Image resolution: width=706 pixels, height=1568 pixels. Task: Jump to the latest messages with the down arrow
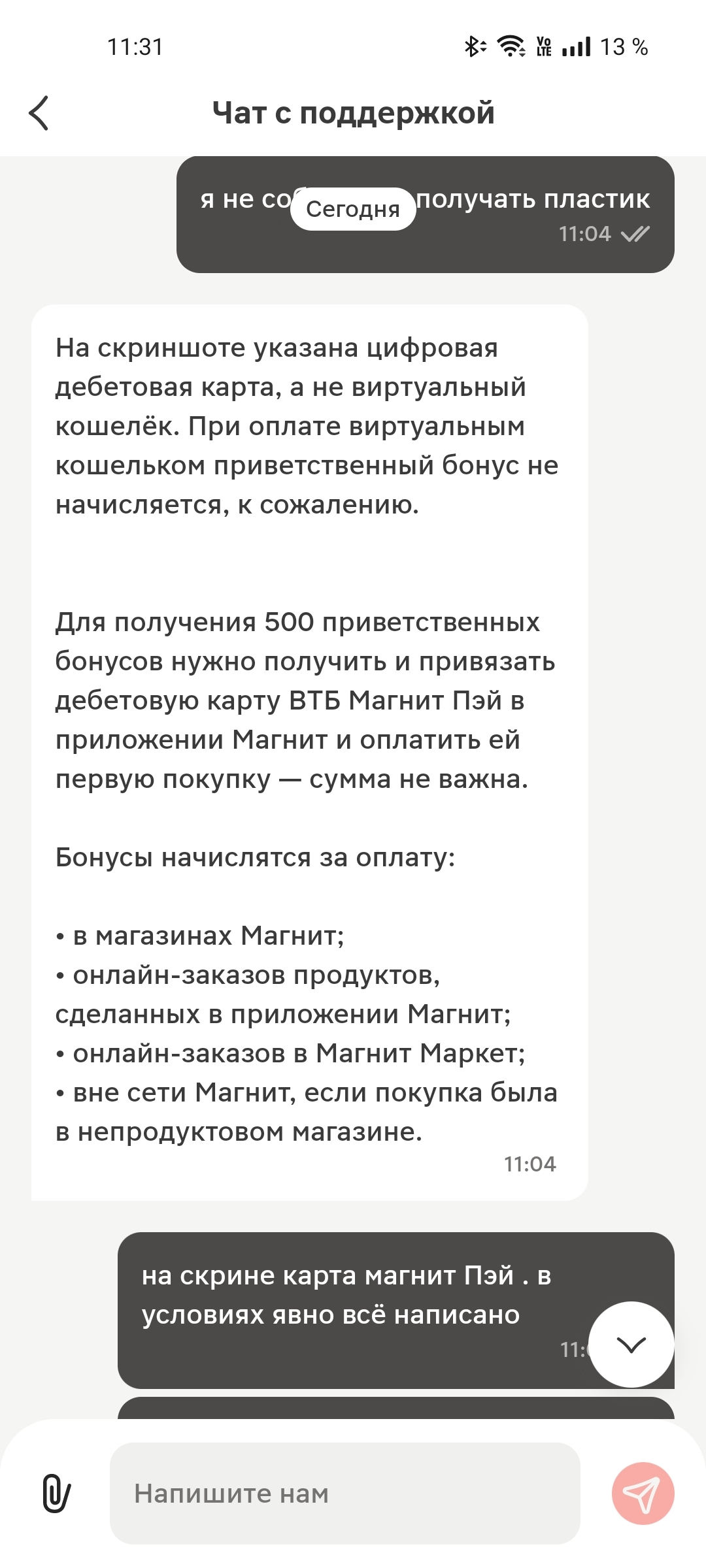click(x=631, y=1345)
